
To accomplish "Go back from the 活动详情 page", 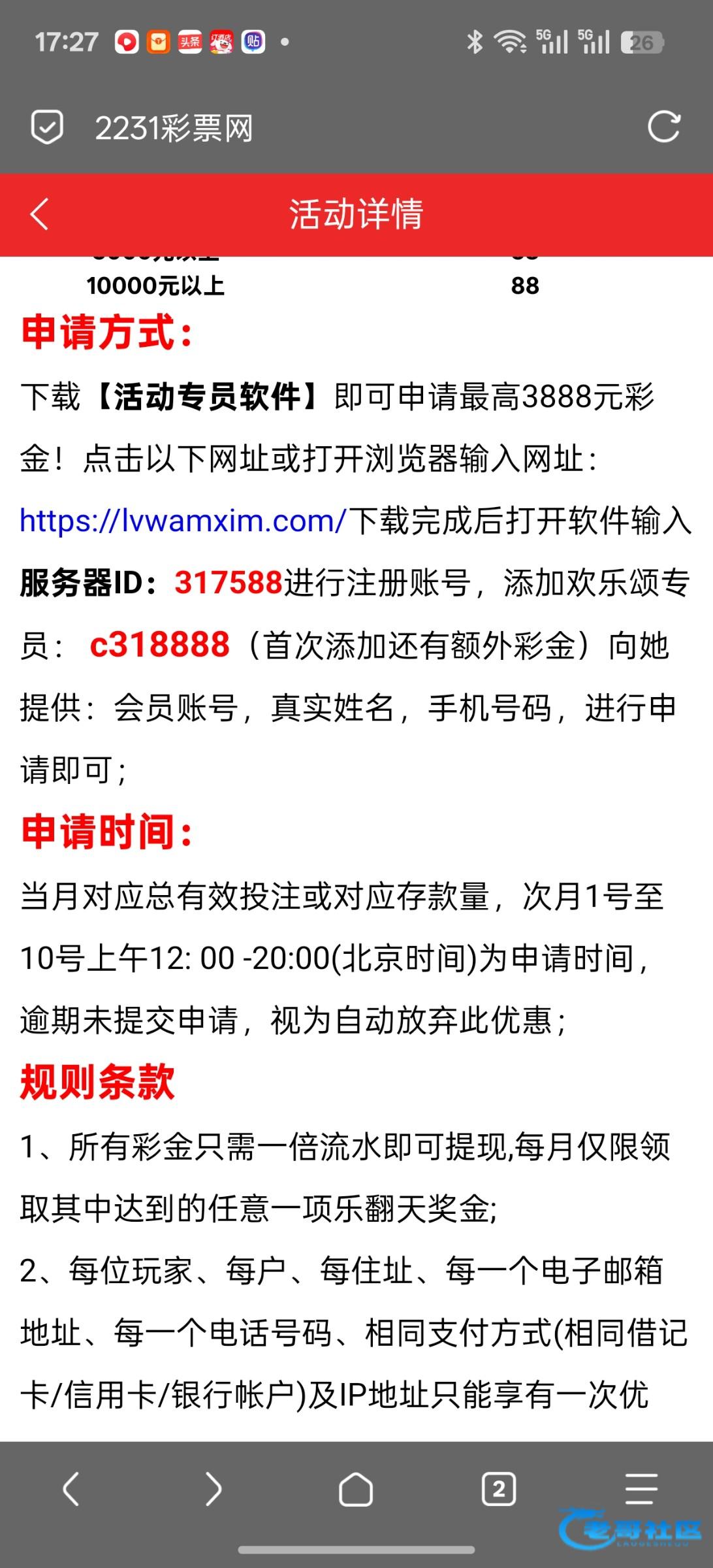I will point(39,214).
